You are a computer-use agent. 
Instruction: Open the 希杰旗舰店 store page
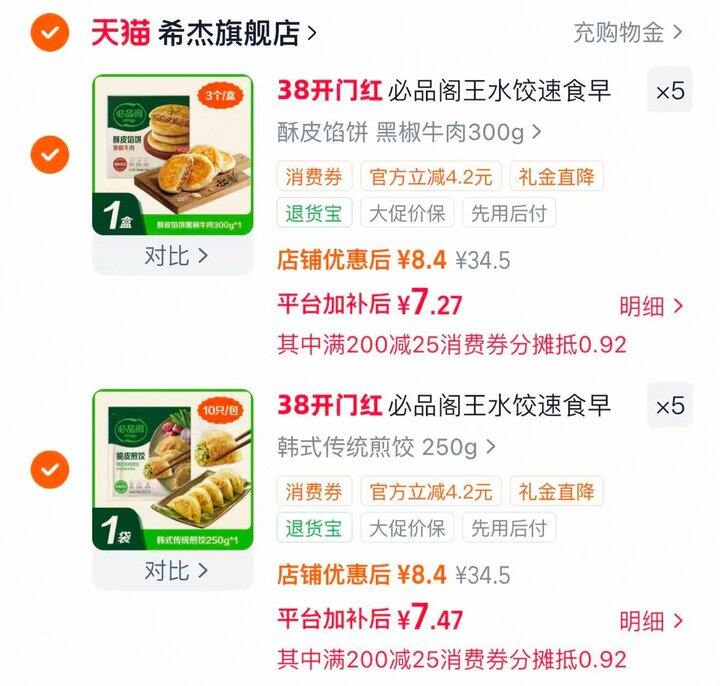coord(228,33)
